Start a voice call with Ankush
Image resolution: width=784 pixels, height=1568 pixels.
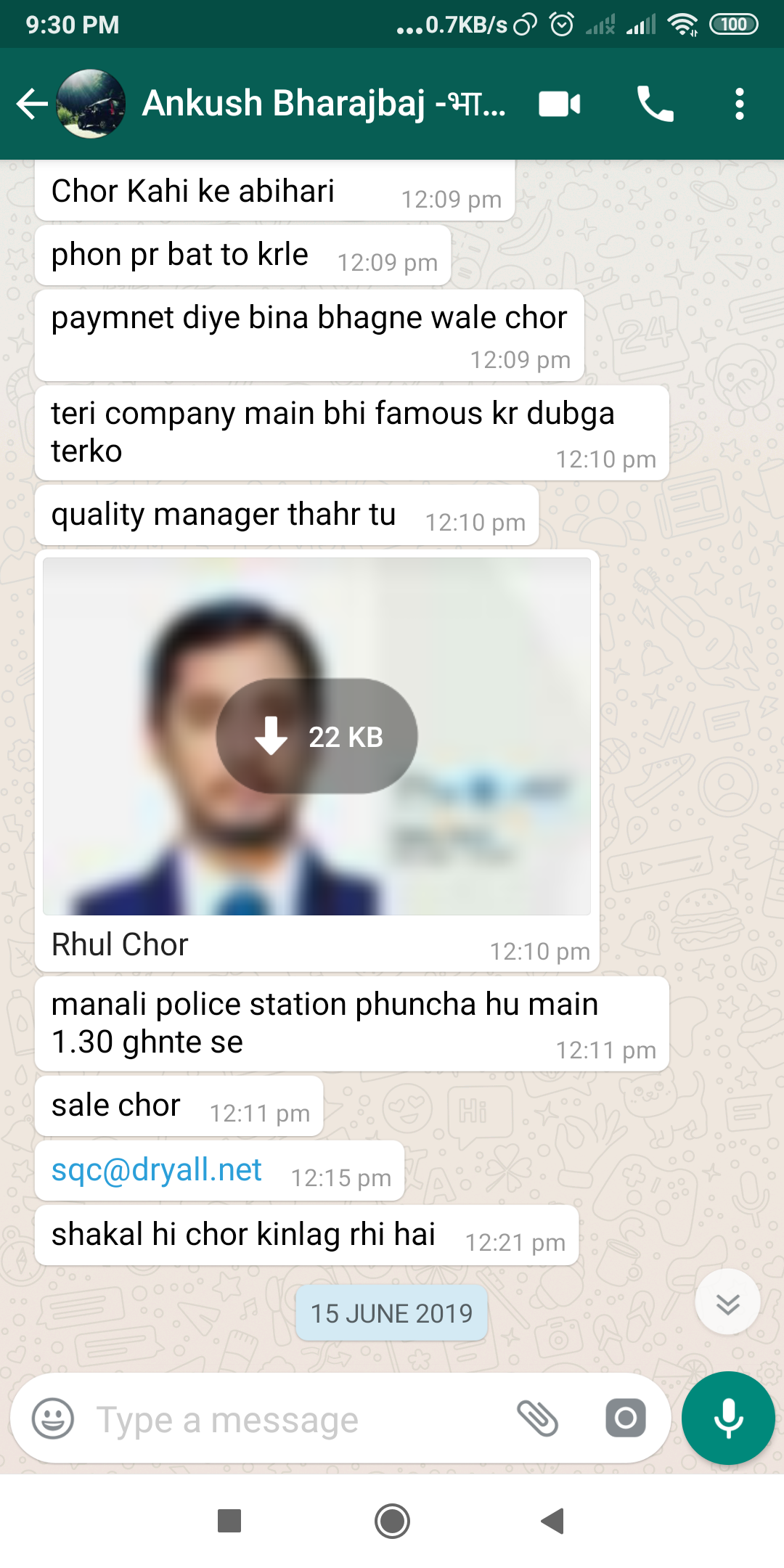click(x=655, y=104)
